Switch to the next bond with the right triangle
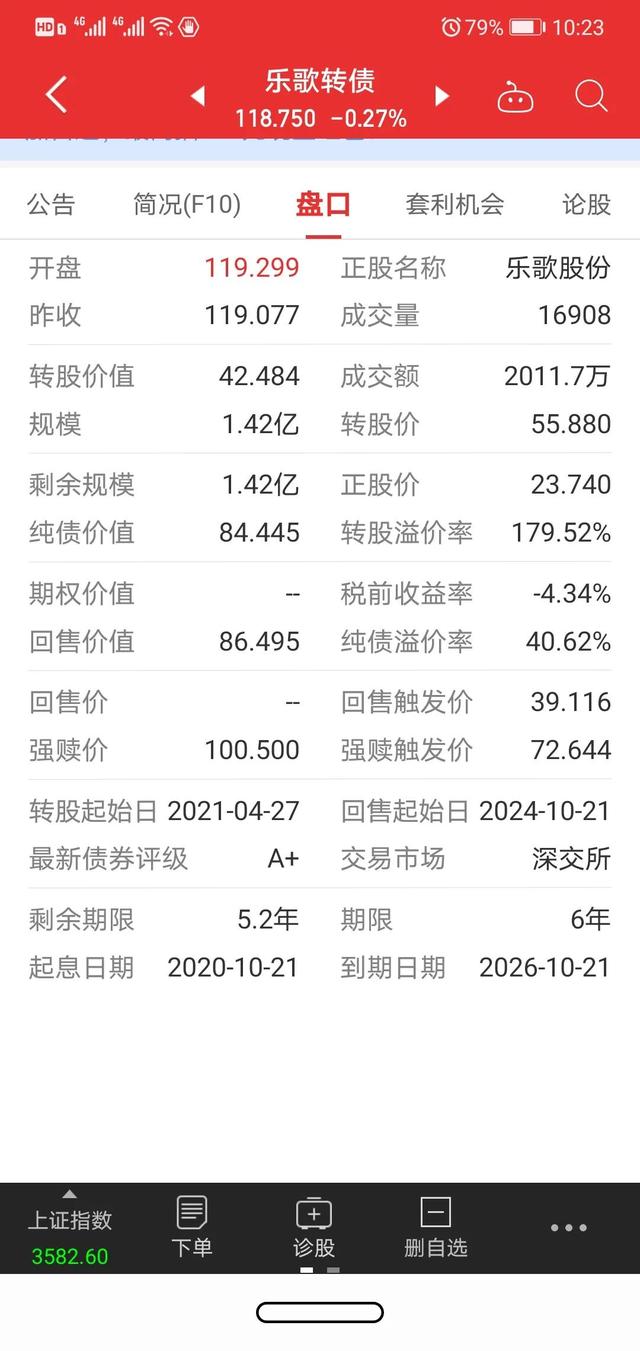The width and height of the screenshot is (640, 1351). click(442, 96)
